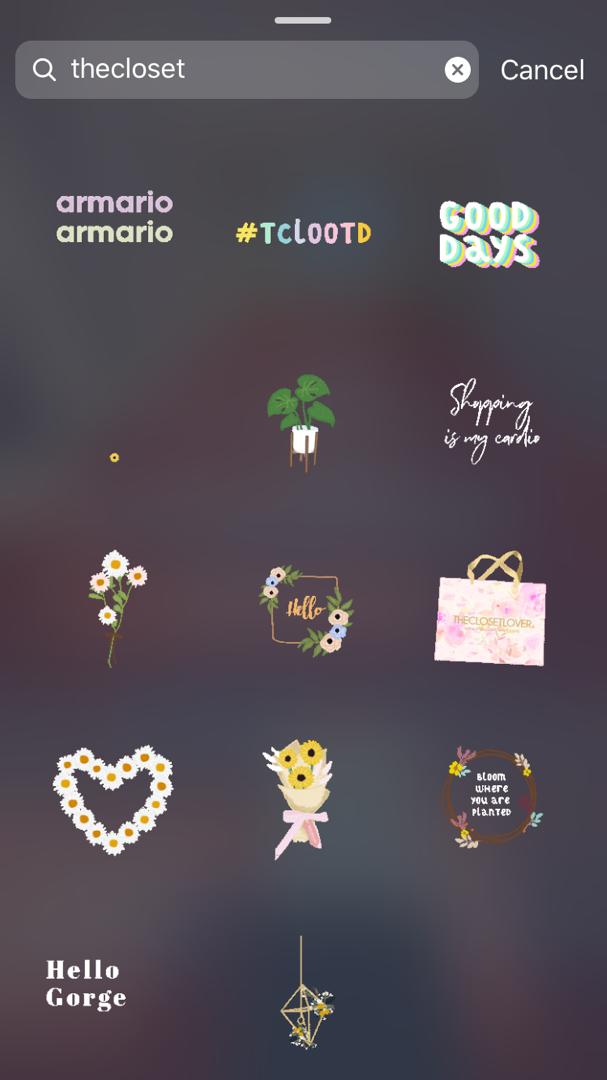Viewport: 607px width, 1080px height.
Task: Pick the daisy stem bouquet sticker
Action: (x=116, y=606)
